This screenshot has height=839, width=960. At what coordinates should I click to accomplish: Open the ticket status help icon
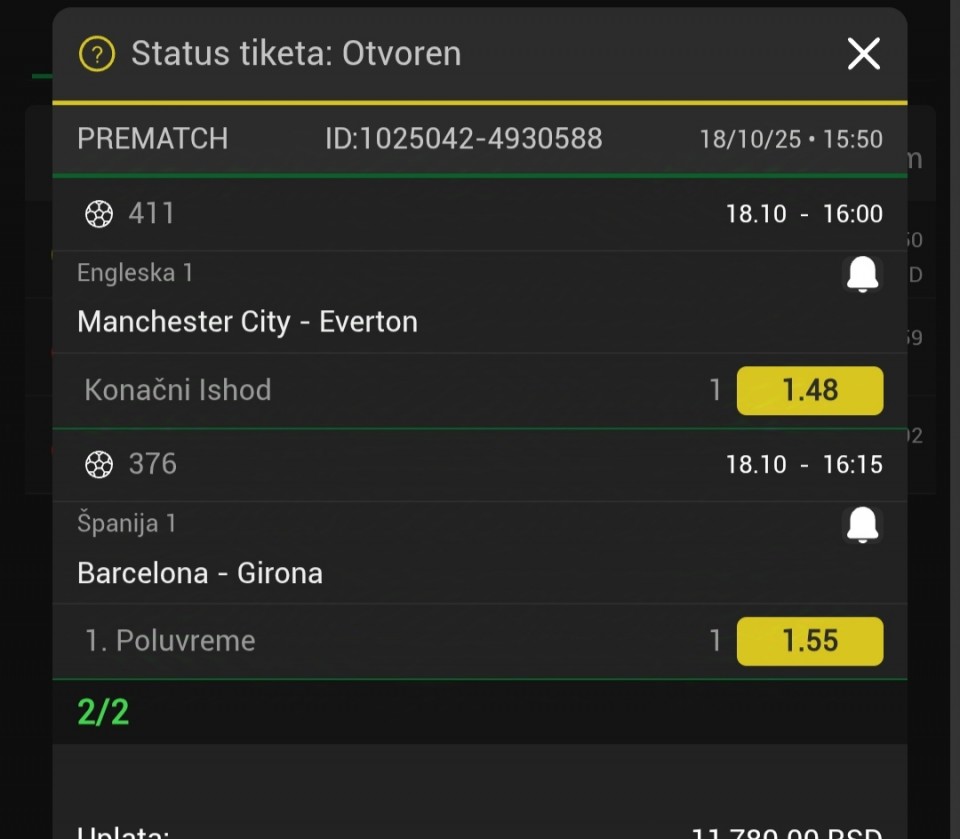point(96,54)
